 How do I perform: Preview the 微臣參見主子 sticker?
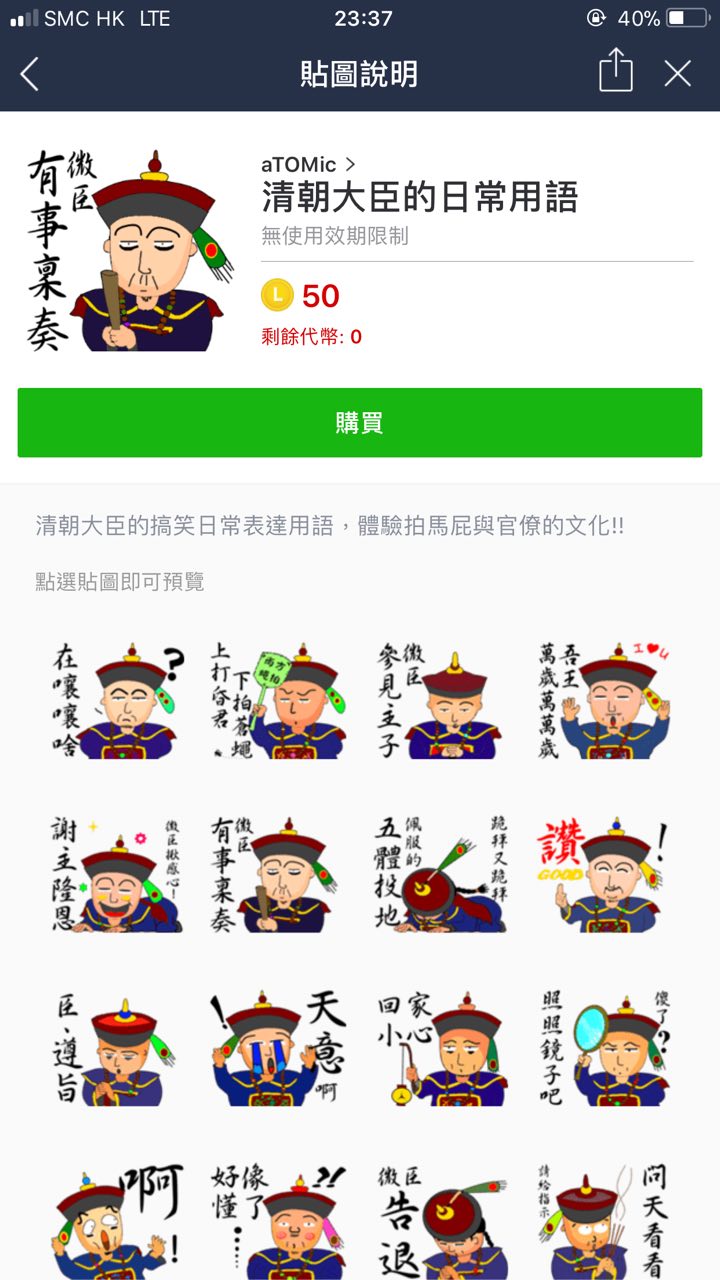(440, 700)
